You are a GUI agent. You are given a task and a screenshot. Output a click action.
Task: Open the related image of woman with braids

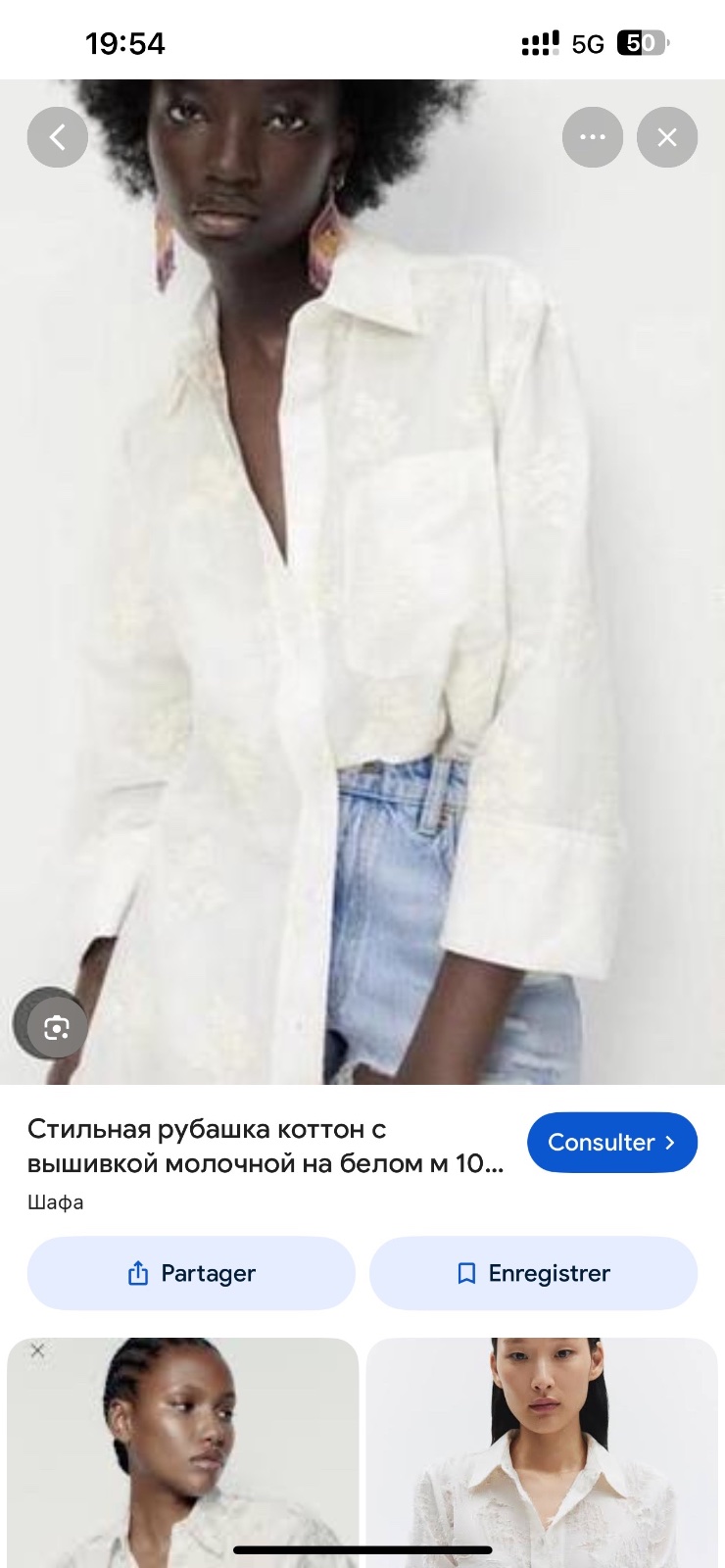click(183, 1452)
